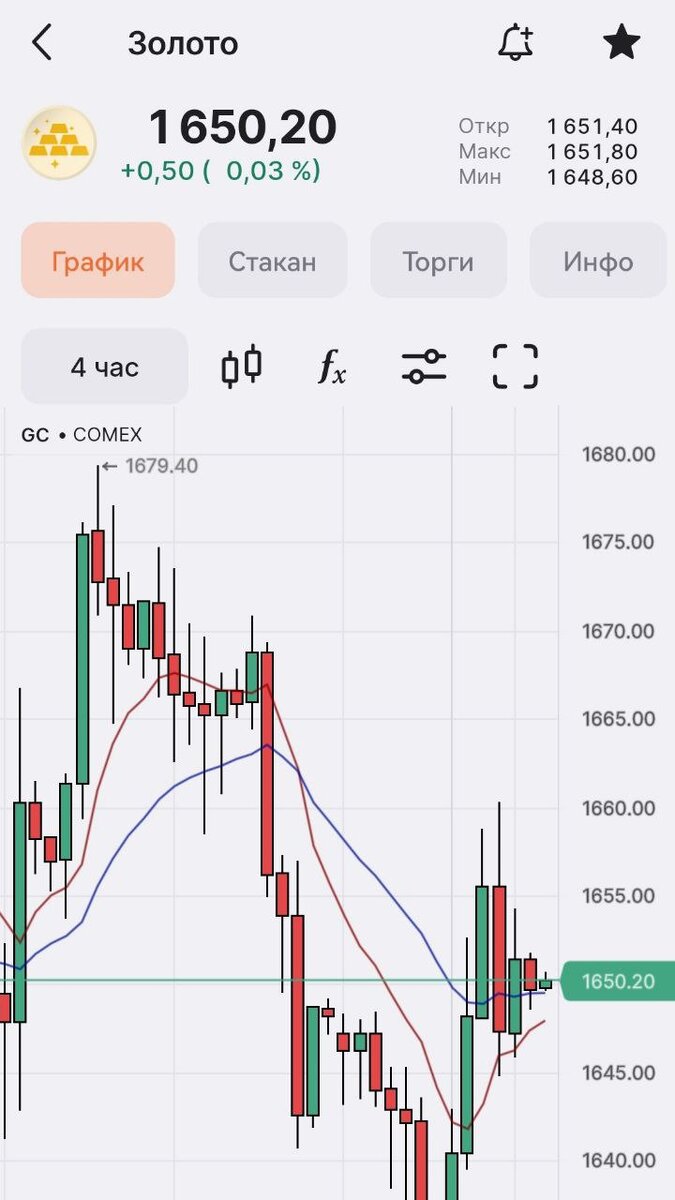Switch to the Стакан tab

pos(272,261)
